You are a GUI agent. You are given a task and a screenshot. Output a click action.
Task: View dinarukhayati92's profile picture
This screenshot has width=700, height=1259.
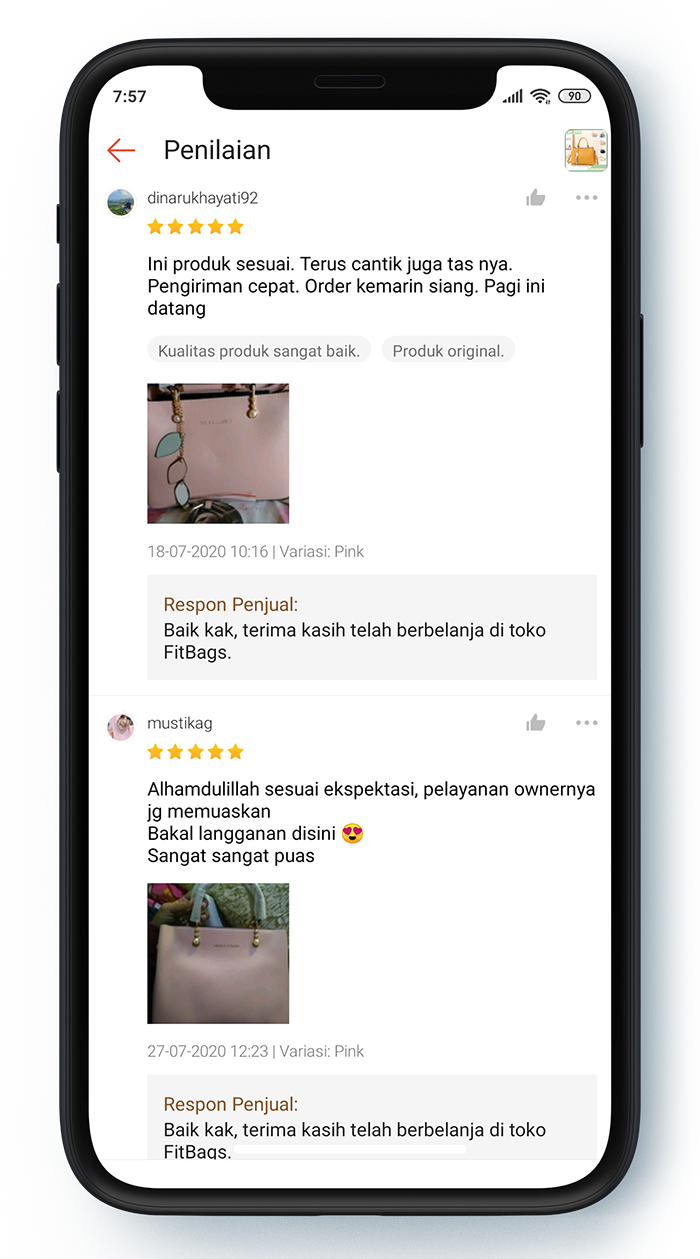tap(121, 202)
